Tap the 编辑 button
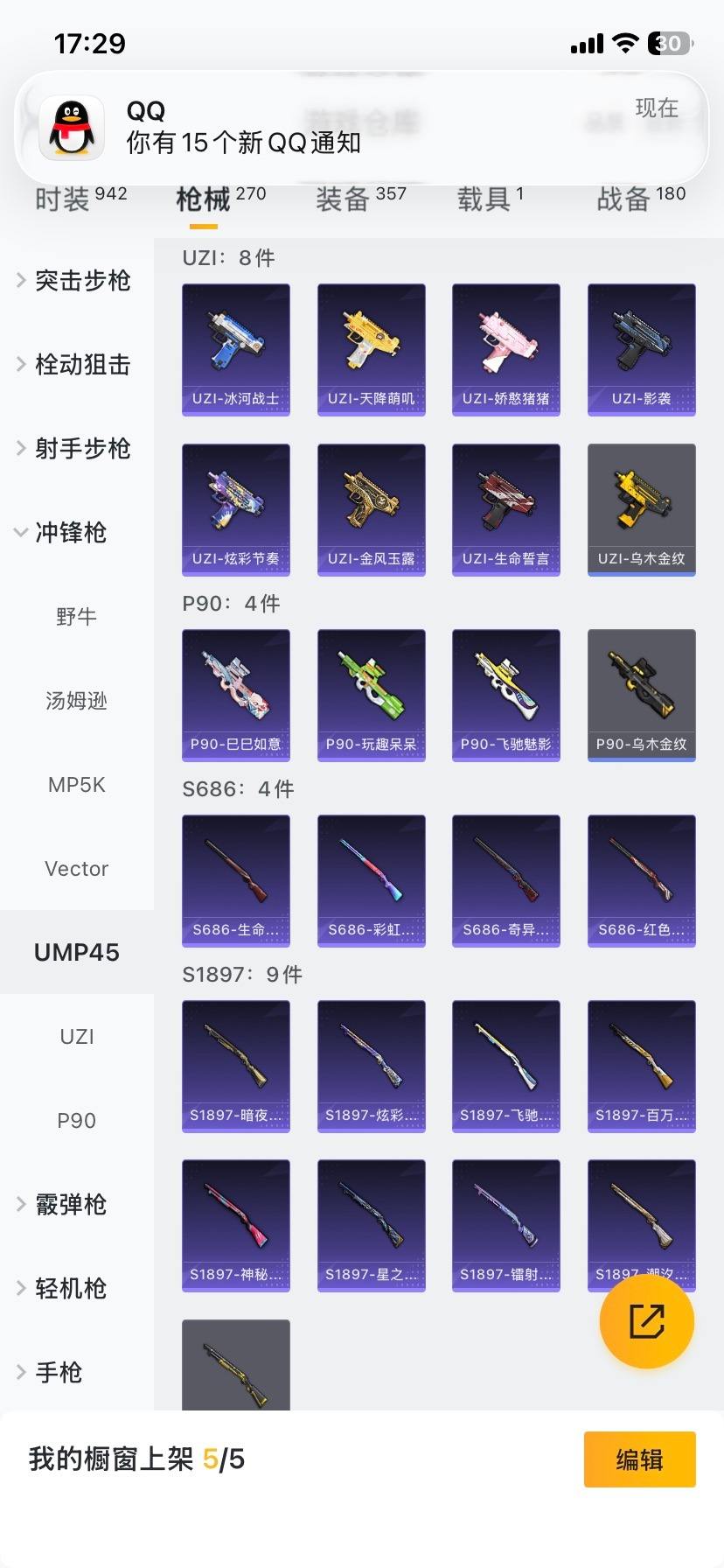Viewport: 724px width, 1568px height. (639, 1459)
